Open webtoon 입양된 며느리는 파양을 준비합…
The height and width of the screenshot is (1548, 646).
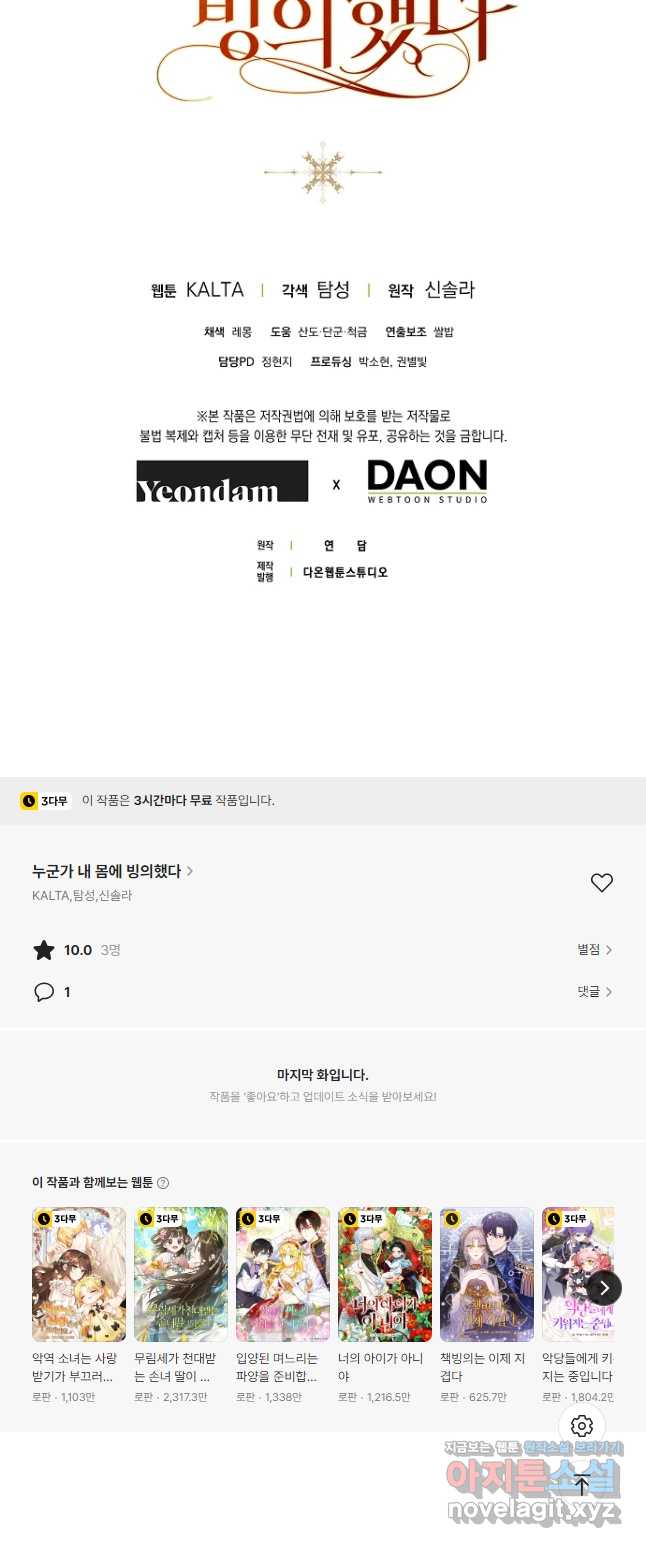coord(283,1275)
